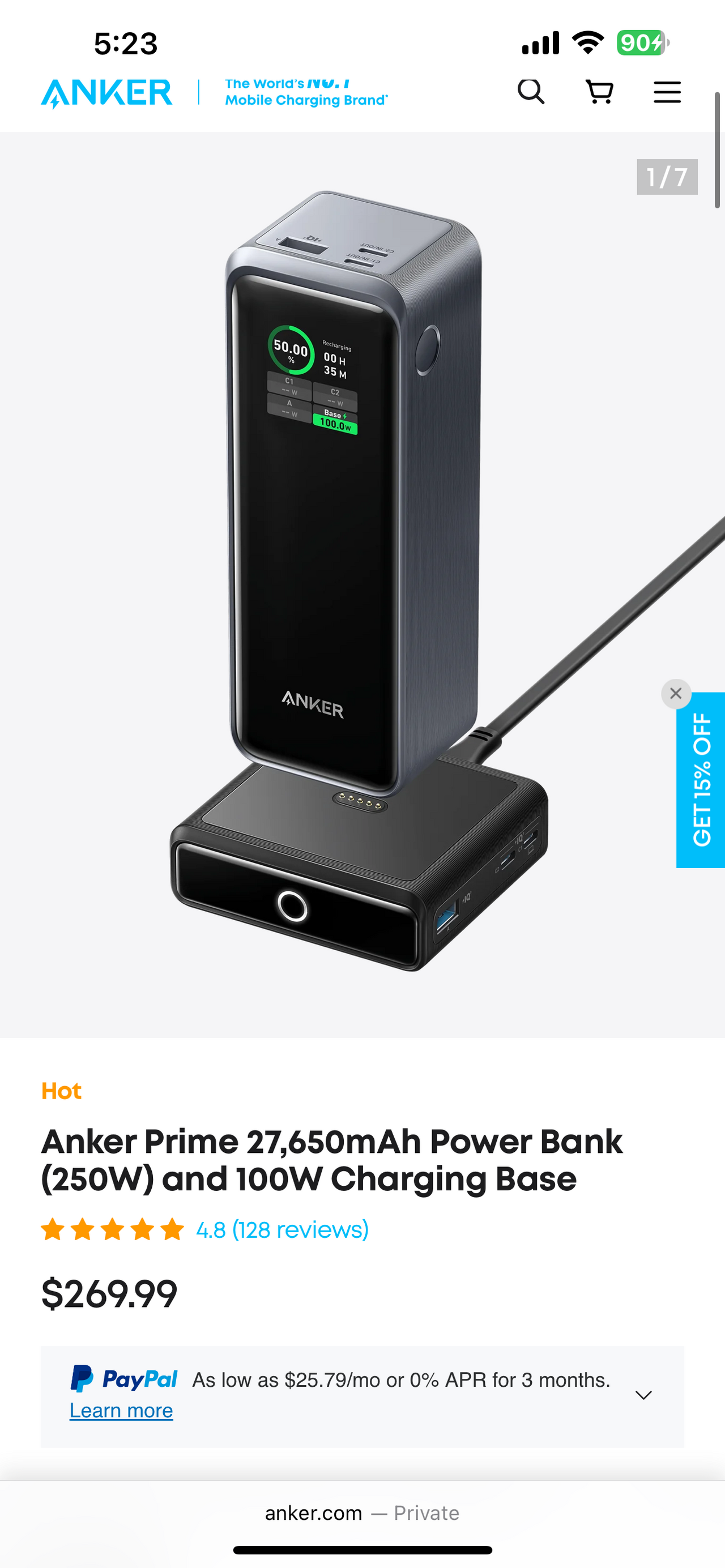
Task: Go to Anker home via logo
Action: click(x=107, y=93)
